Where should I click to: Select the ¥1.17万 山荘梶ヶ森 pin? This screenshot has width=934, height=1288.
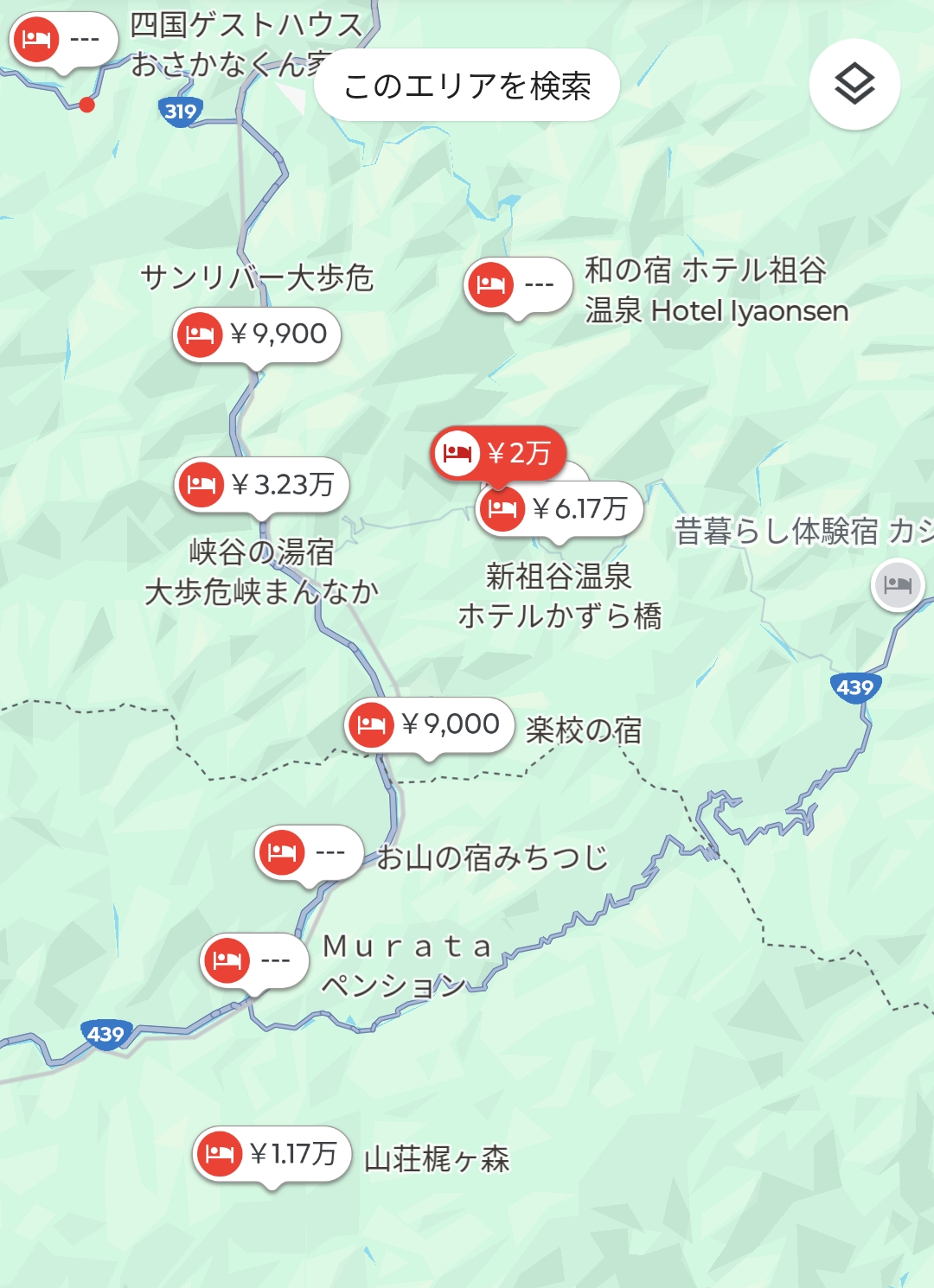272,1153
